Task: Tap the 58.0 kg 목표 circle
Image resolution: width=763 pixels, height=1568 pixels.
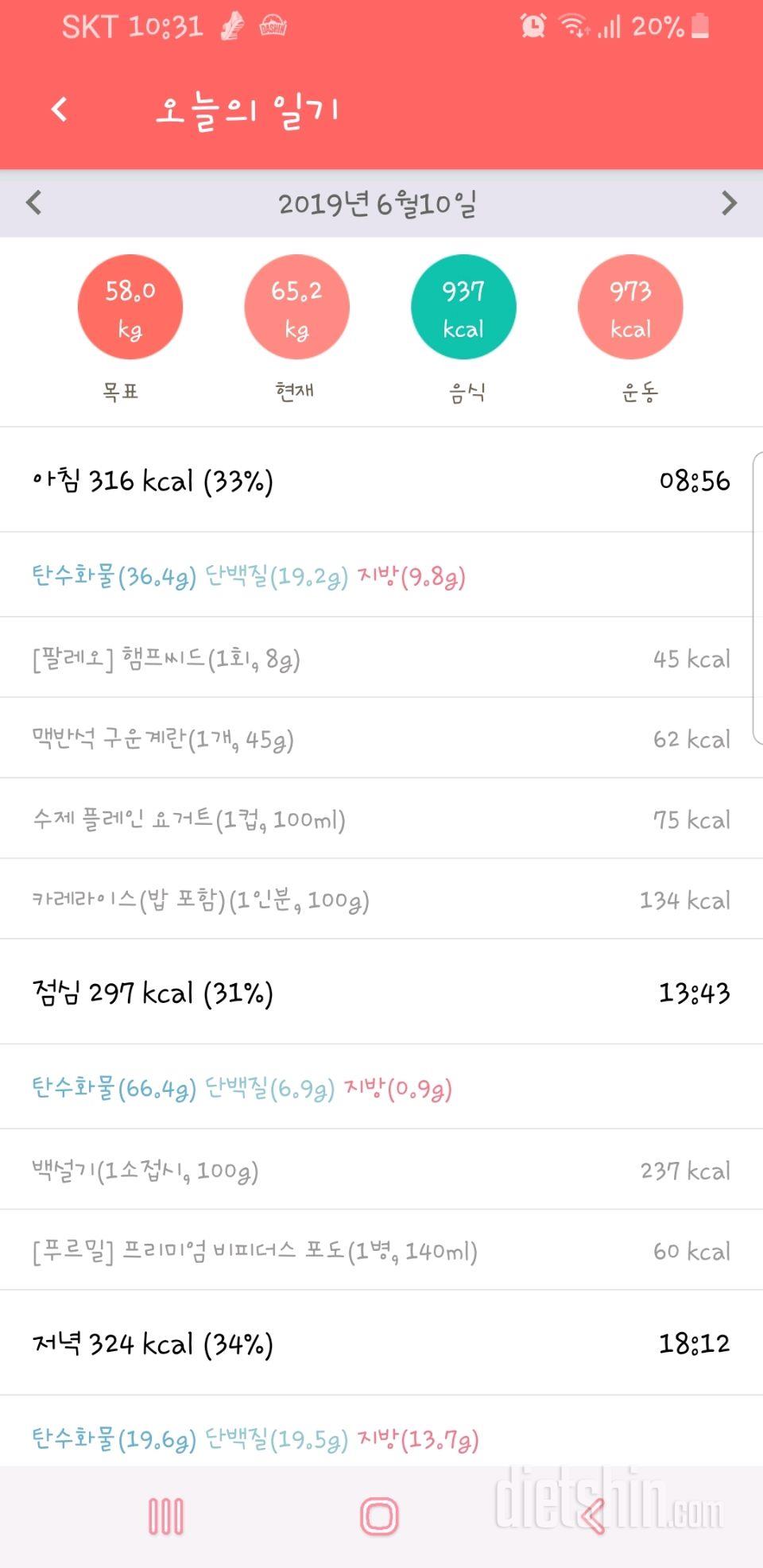Action: 130,307
